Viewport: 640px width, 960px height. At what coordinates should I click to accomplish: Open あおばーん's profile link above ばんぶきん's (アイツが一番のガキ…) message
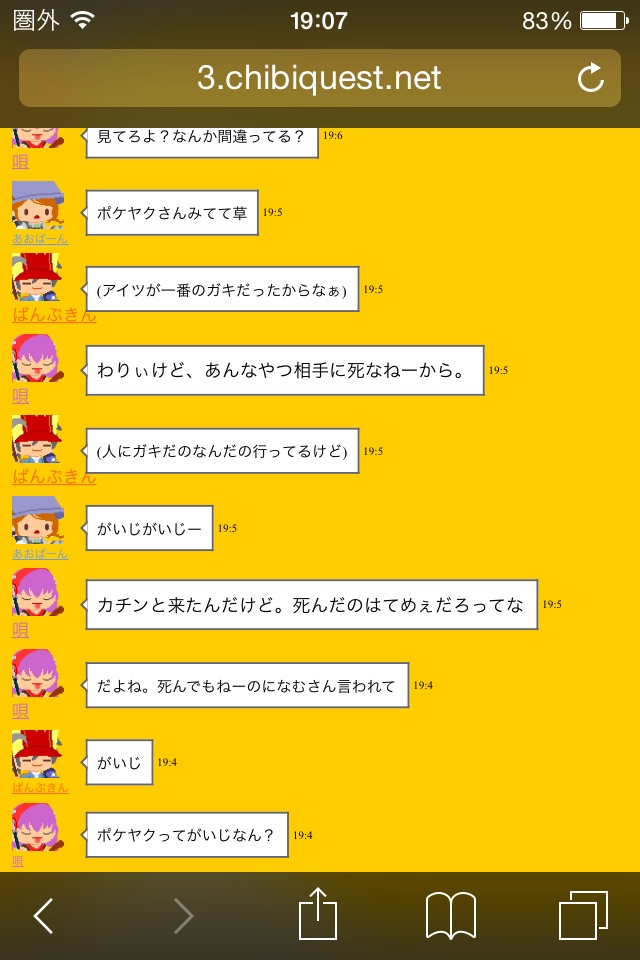point(40,239)
